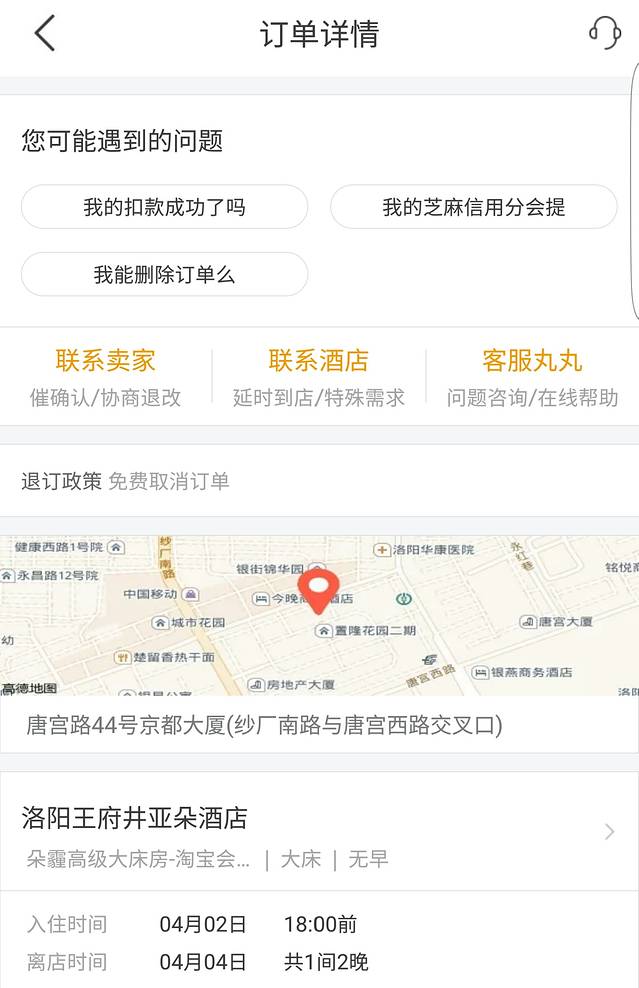Tap the 我的芝麻信用分会提 question chip
The image size is (639, 988).
click(x=473, y=207)
